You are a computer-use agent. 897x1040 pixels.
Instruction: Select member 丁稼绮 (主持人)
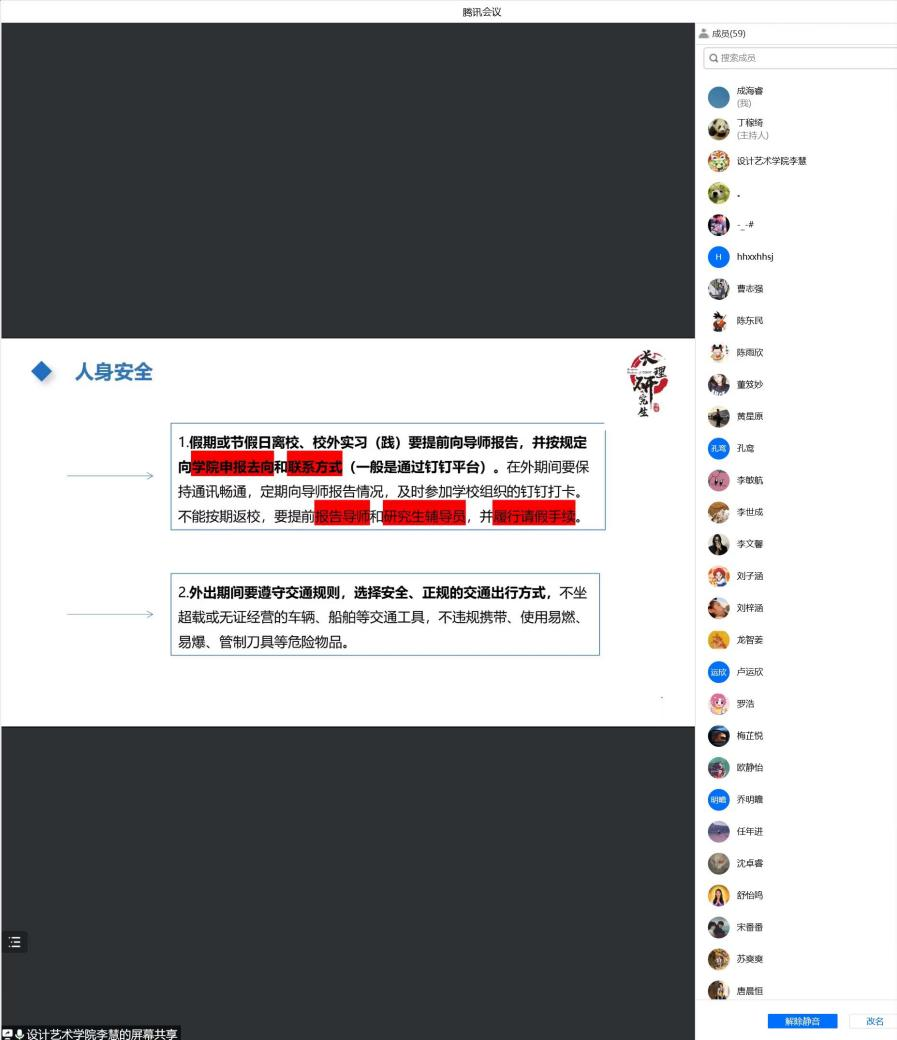click(750, 129)
